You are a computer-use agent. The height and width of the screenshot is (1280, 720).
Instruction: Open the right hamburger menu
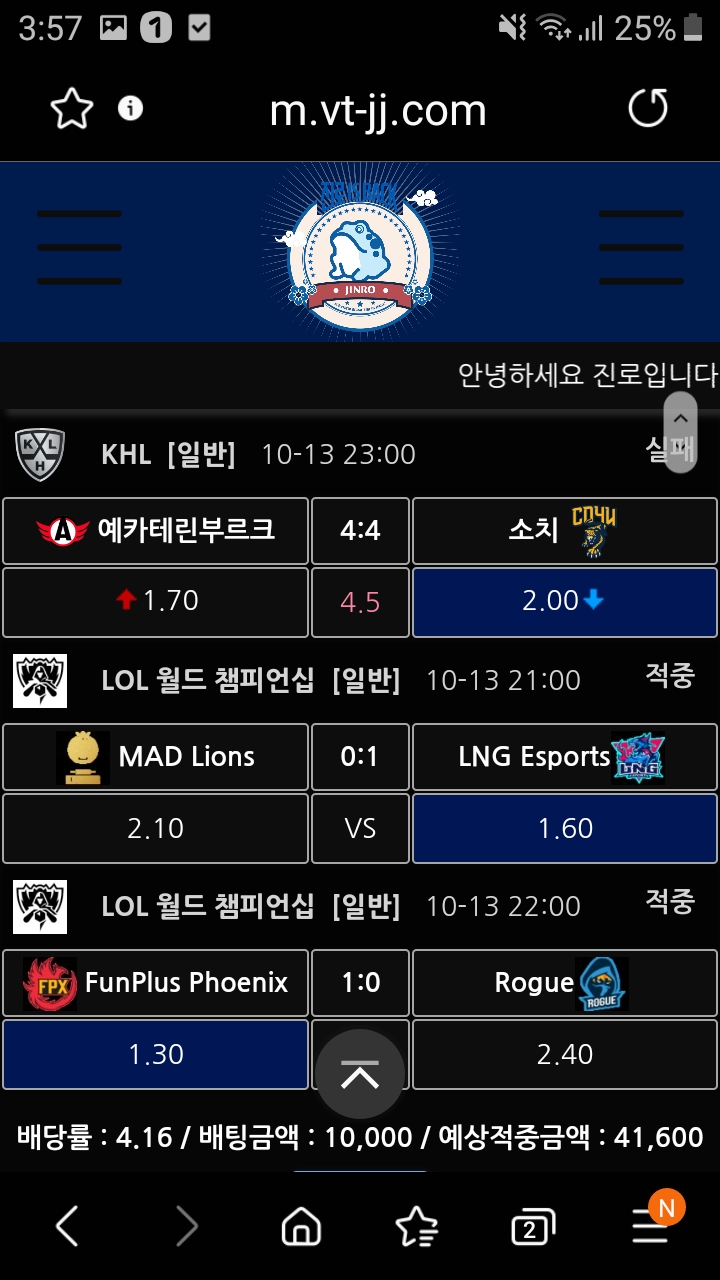(x=641, y=247)
